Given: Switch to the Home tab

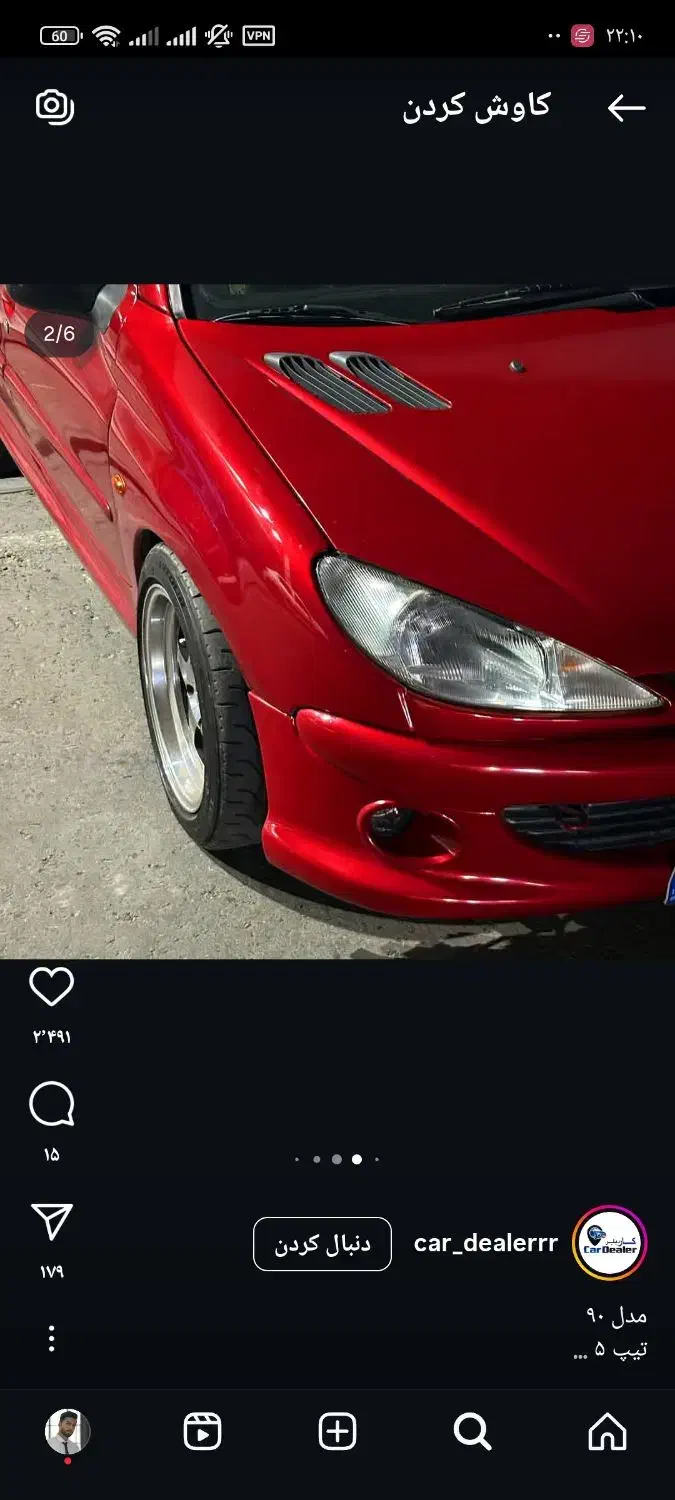Looking at the screenshot, I should (607, 1432).
